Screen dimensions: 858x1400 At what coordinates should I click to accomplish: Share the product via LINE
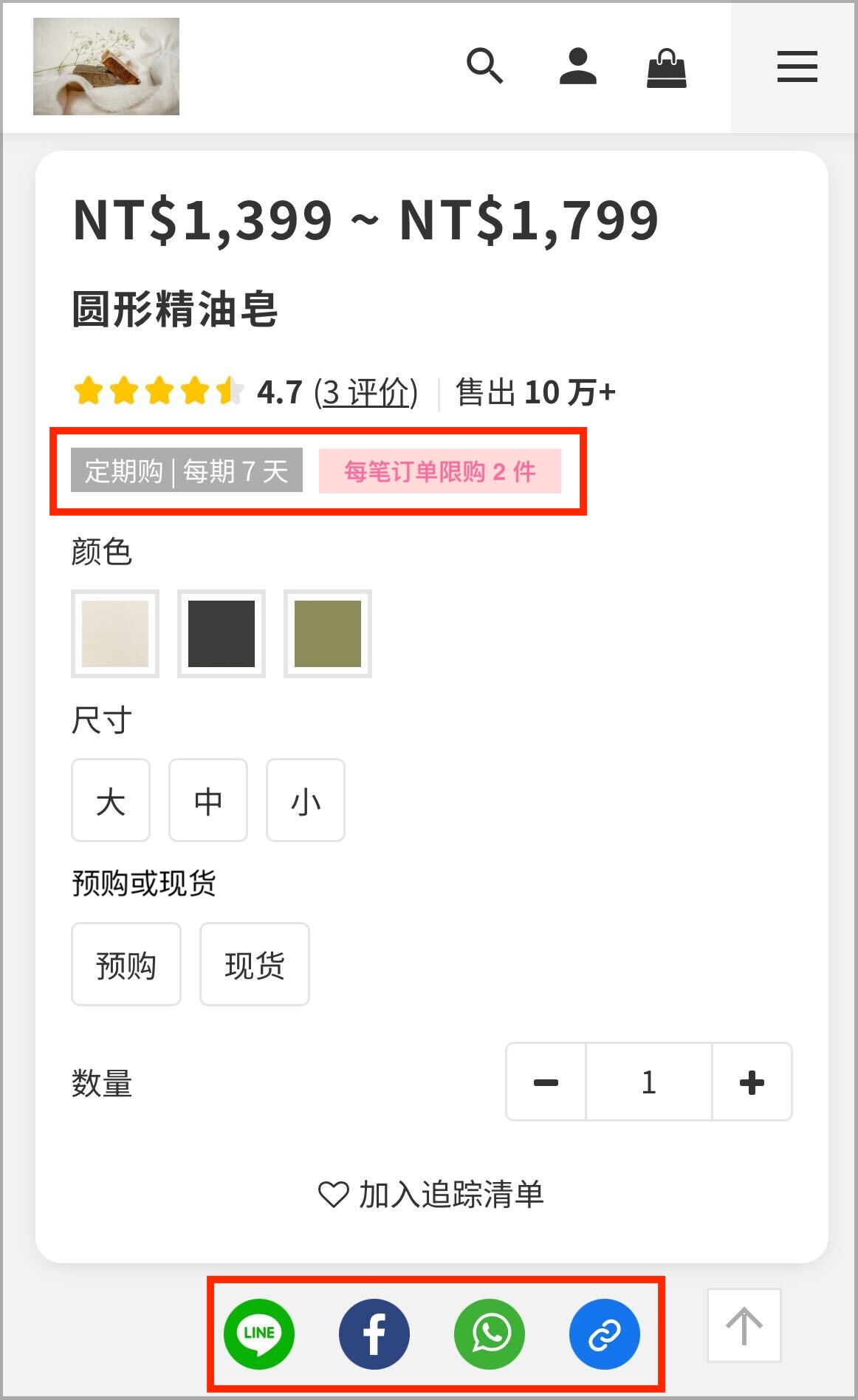pos(259,1334)
